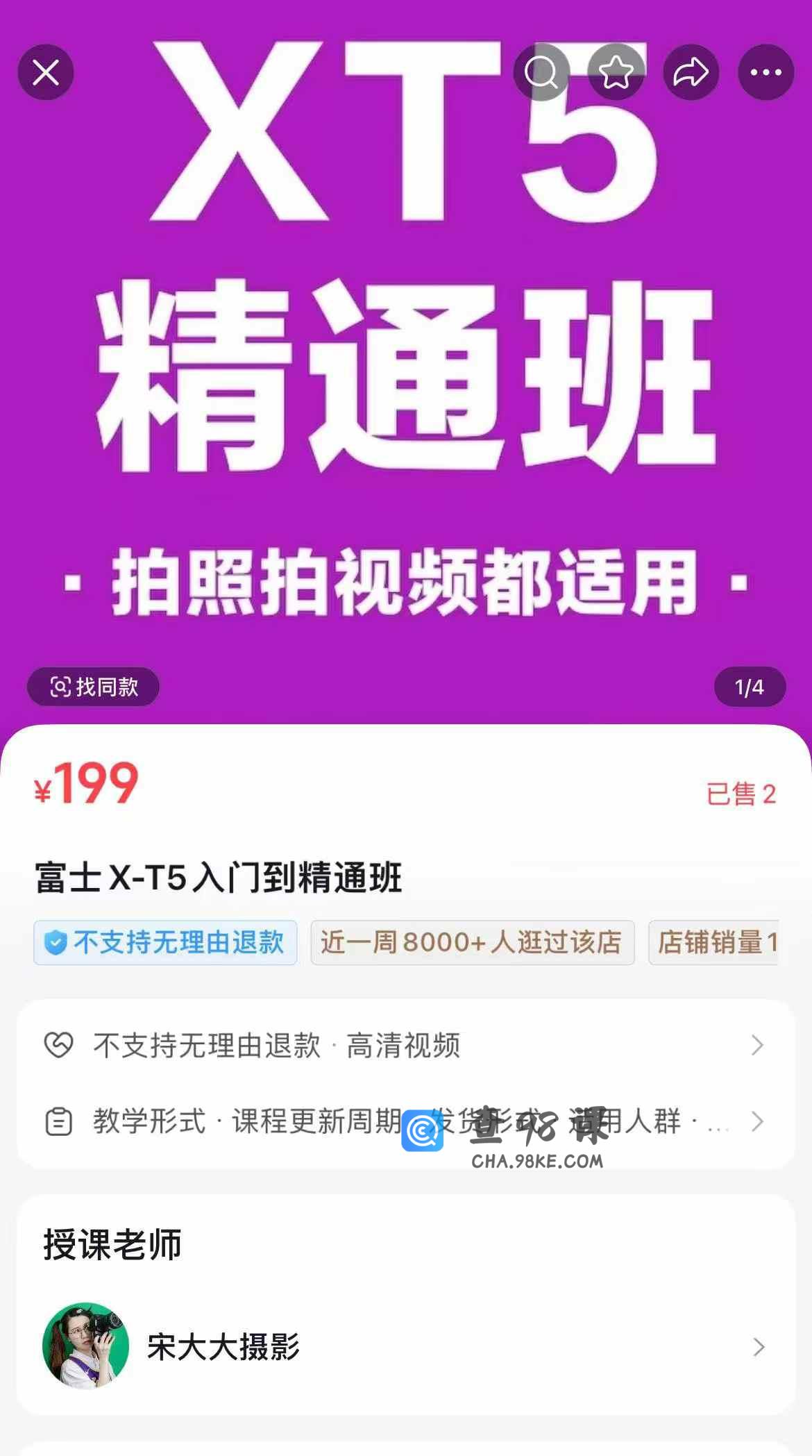This screenshot has height=1456, width=812.
Task: Open teacher 宋大大摄影 profile
Action: tap(405, 1346)
